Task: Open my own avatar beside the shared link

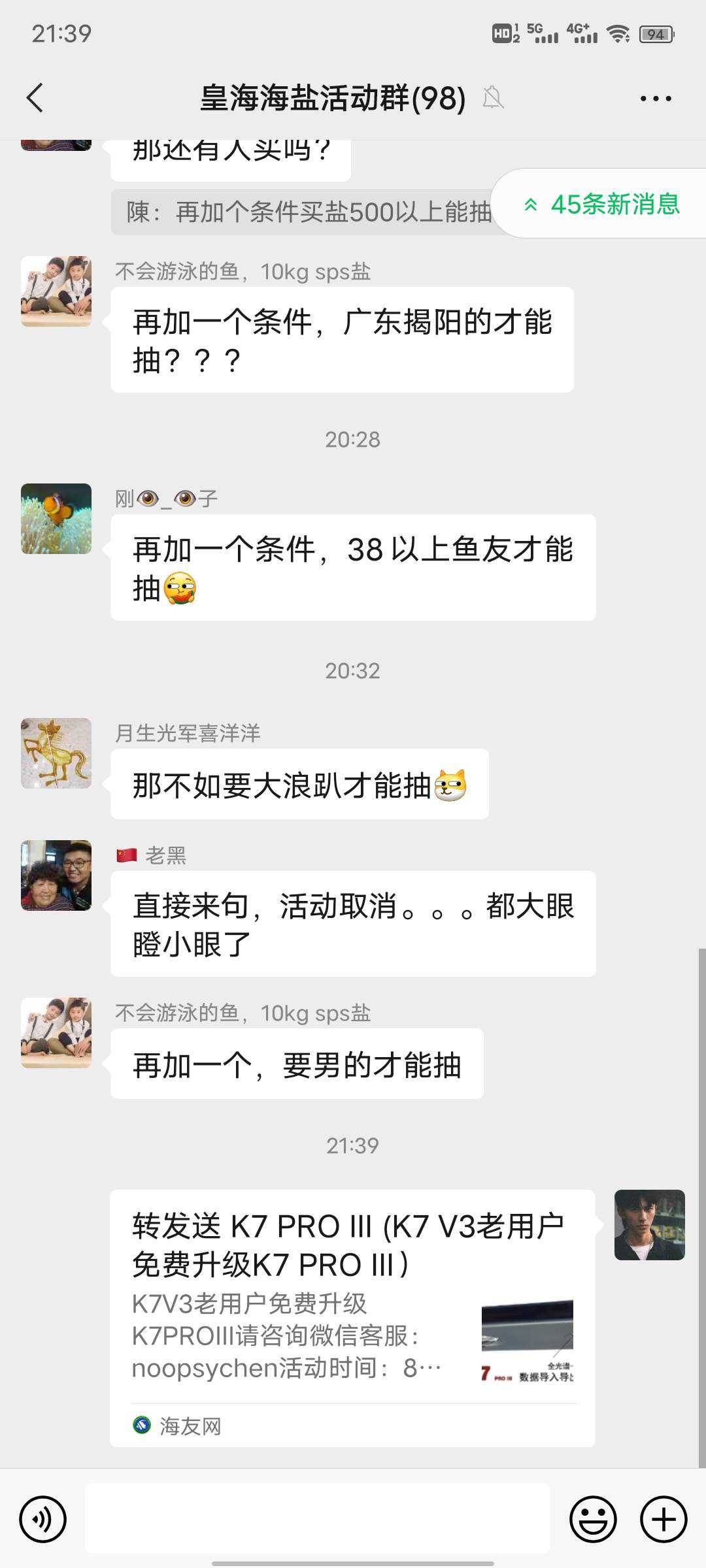Action: click(649, 1225)
